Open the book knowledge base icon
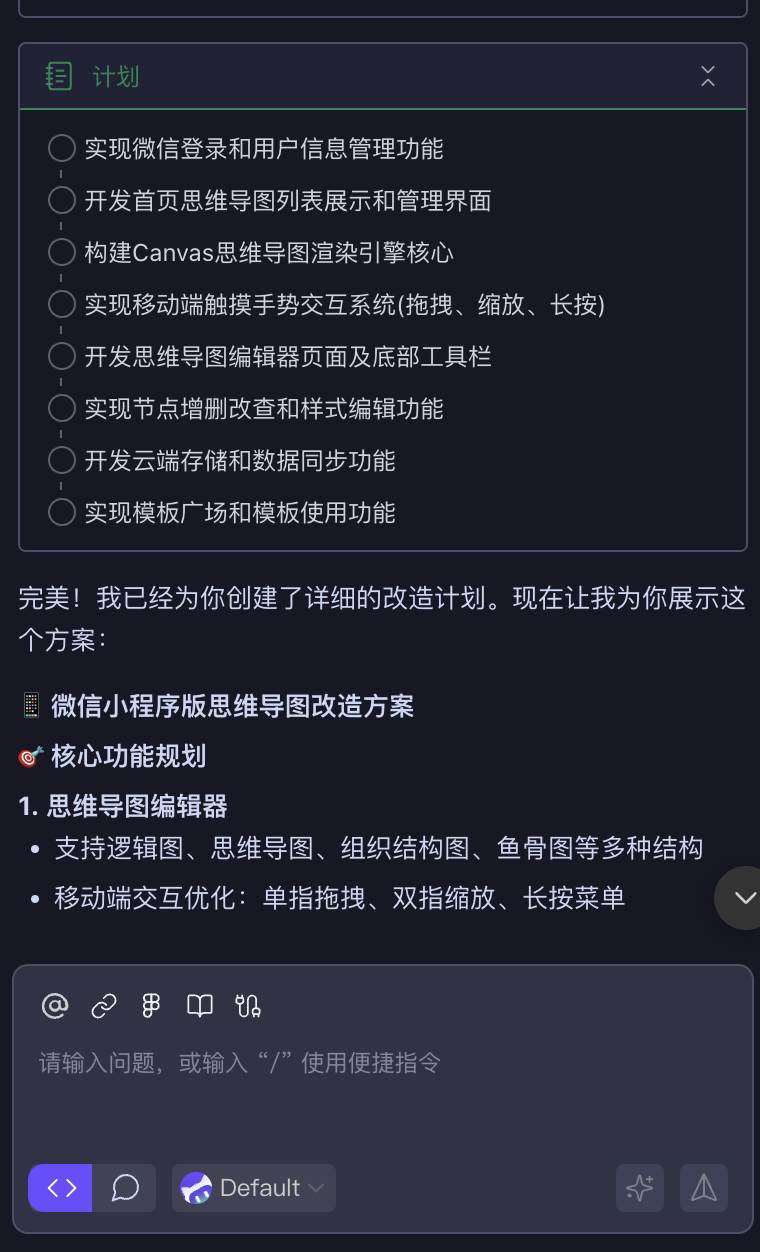 (200, 1006)
